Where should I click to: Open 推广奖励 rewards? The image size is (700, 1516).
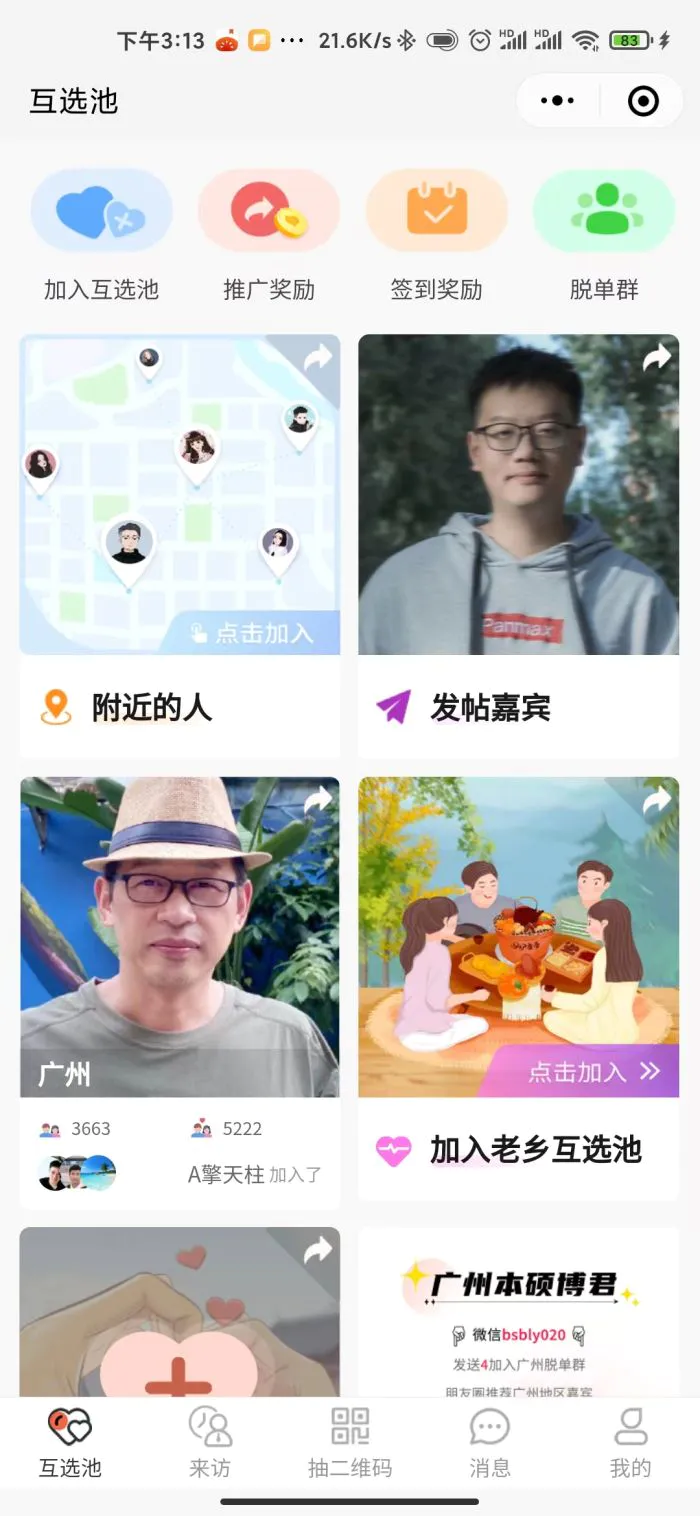[269, 236]
